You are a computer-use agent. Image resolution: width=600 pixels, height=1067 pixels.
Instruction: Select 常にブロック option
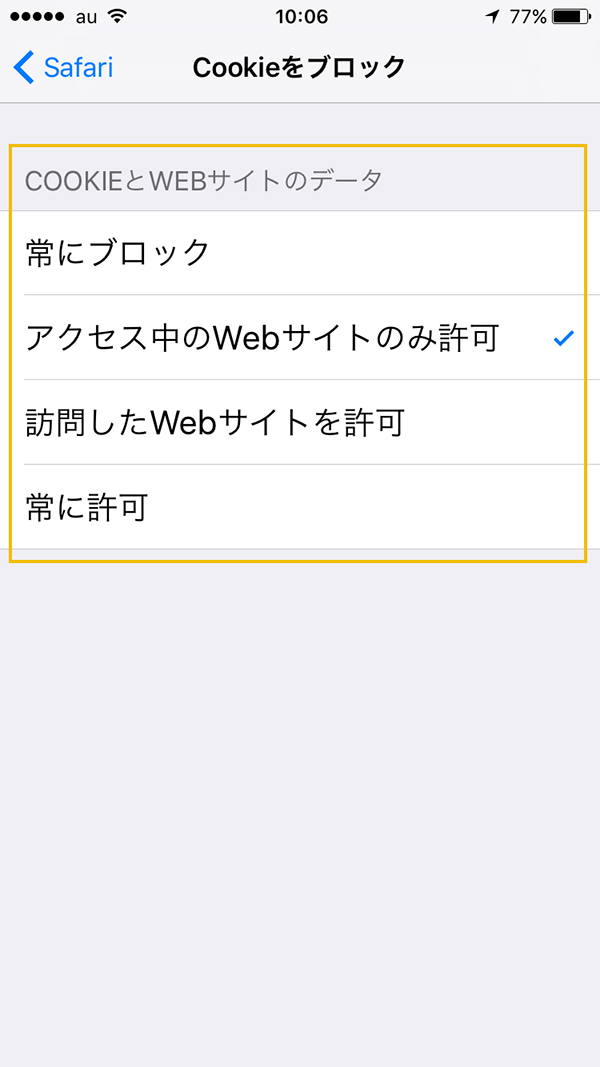point(300,252)
